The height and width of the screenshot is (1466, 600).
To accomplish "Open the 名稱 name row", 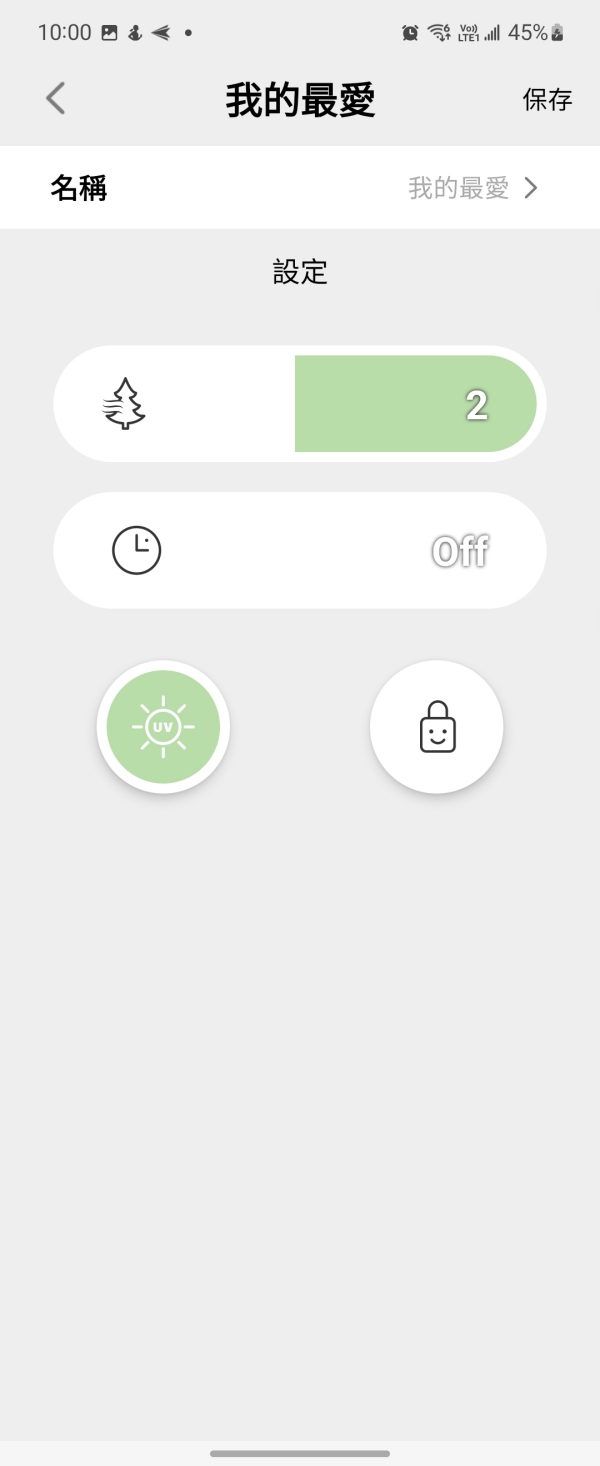I will tap(300, 188).
